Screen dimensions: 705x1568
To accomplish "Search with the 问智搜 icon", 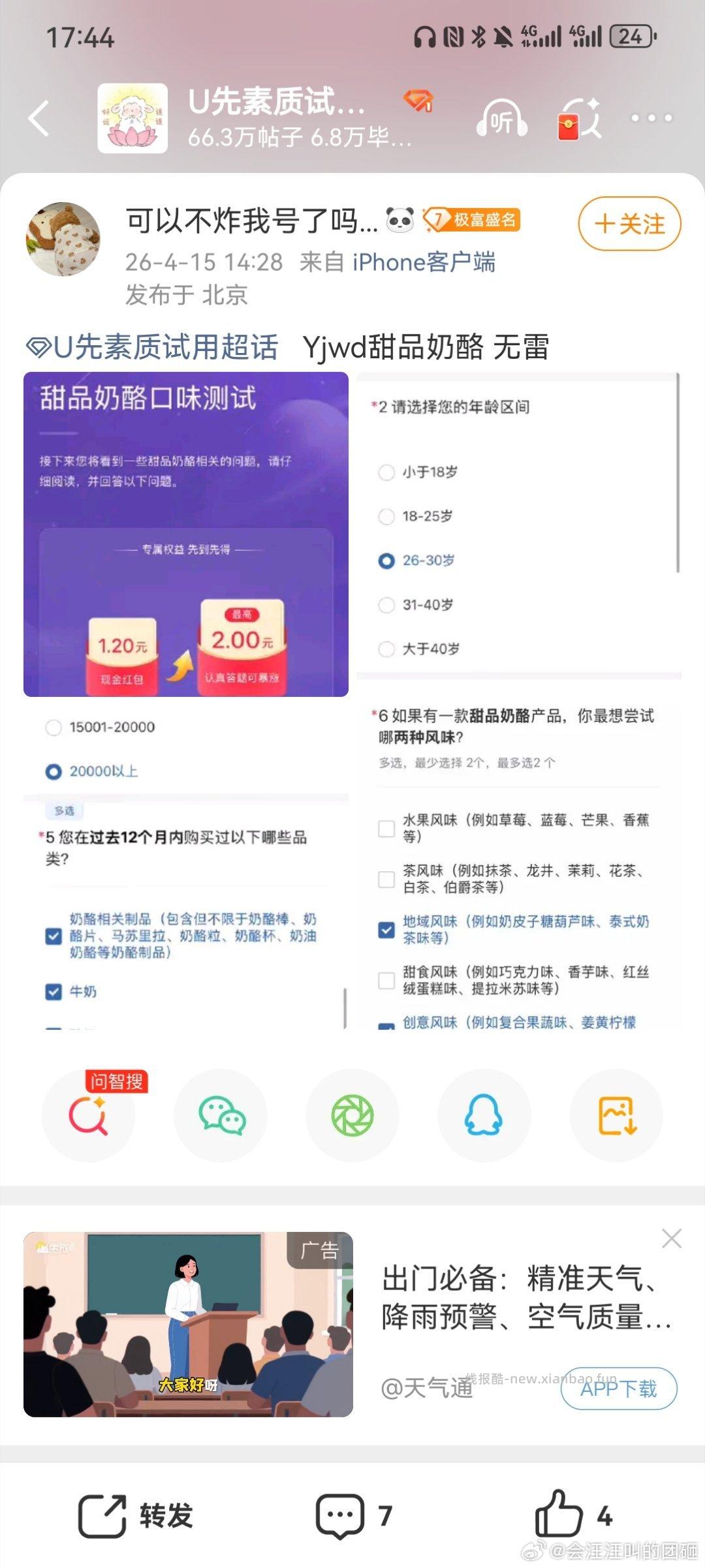I will point(89,1116).
